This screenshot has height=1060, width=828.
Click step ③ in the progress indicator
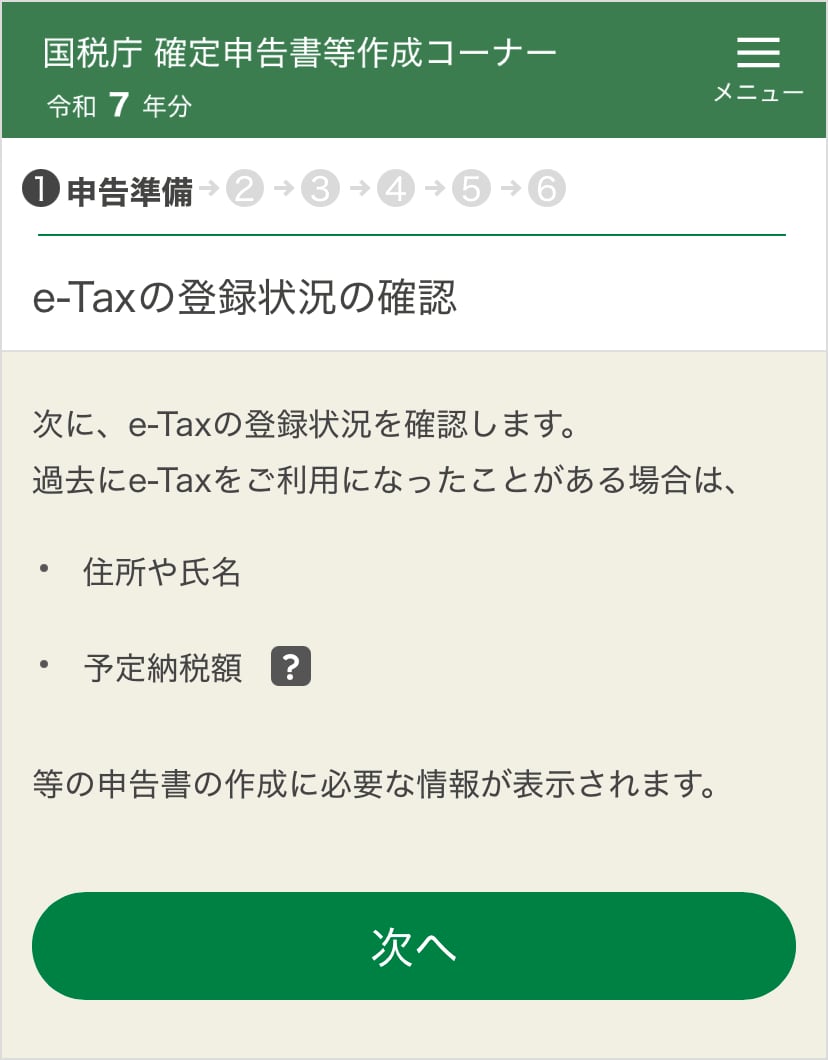click(x=320, y=188)
